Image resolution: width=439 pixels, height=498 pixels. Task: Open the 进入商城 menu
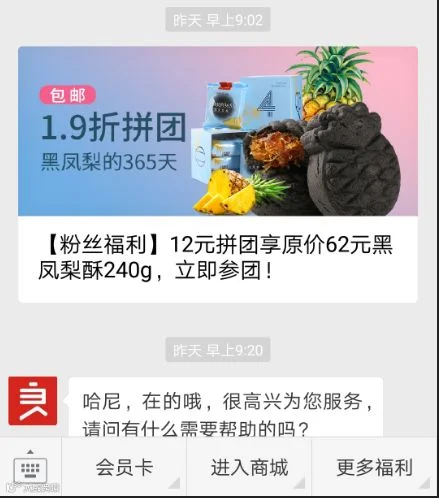click(x=249, y=467)
